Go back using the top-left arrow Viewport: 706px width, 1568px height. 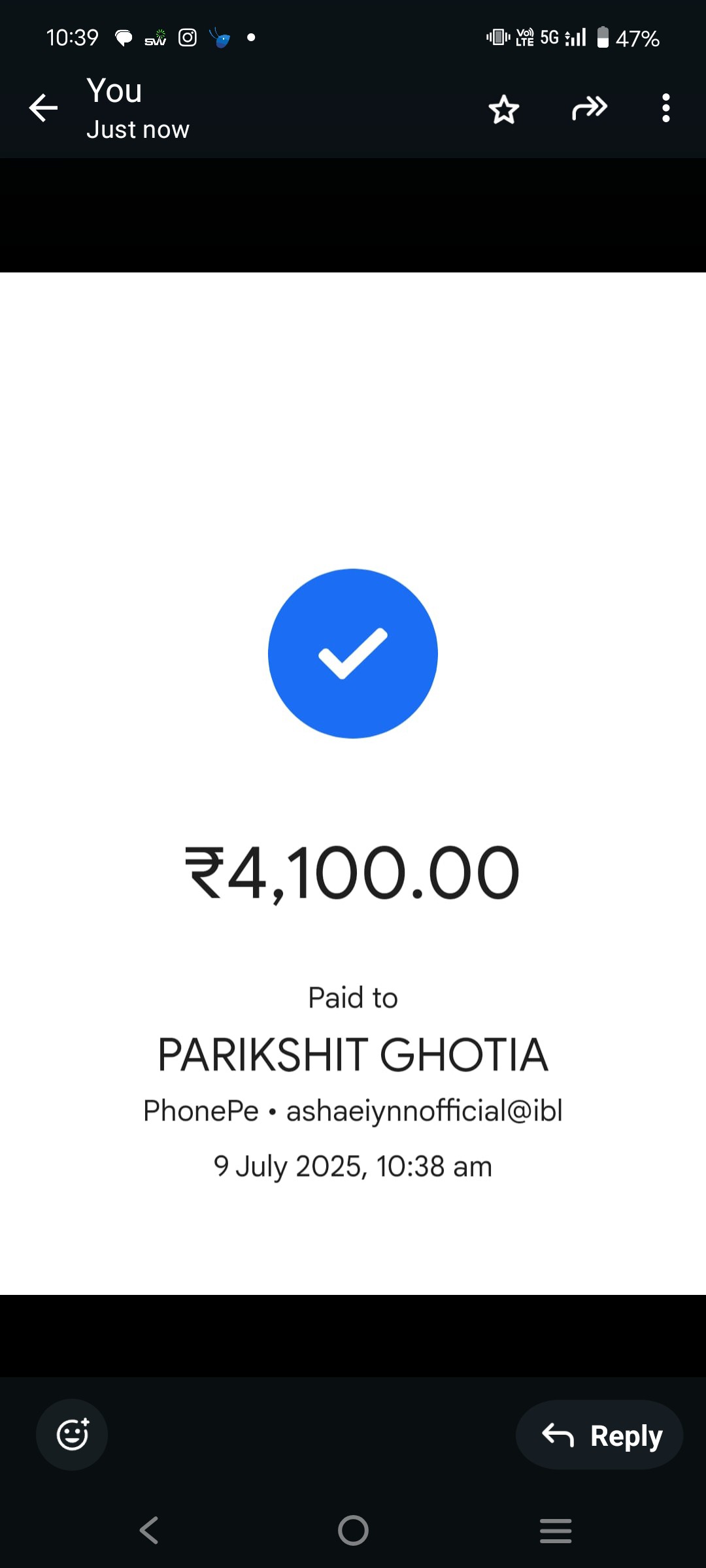(44, 108)
